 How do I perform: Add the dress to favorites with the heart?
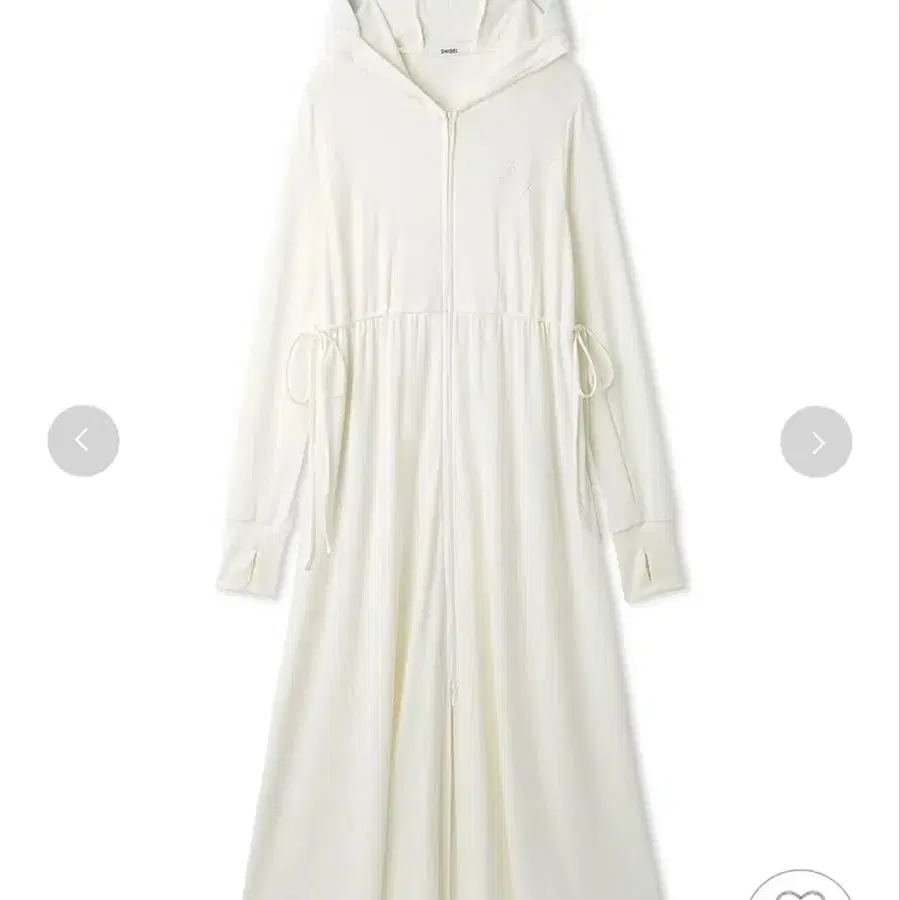801,887
